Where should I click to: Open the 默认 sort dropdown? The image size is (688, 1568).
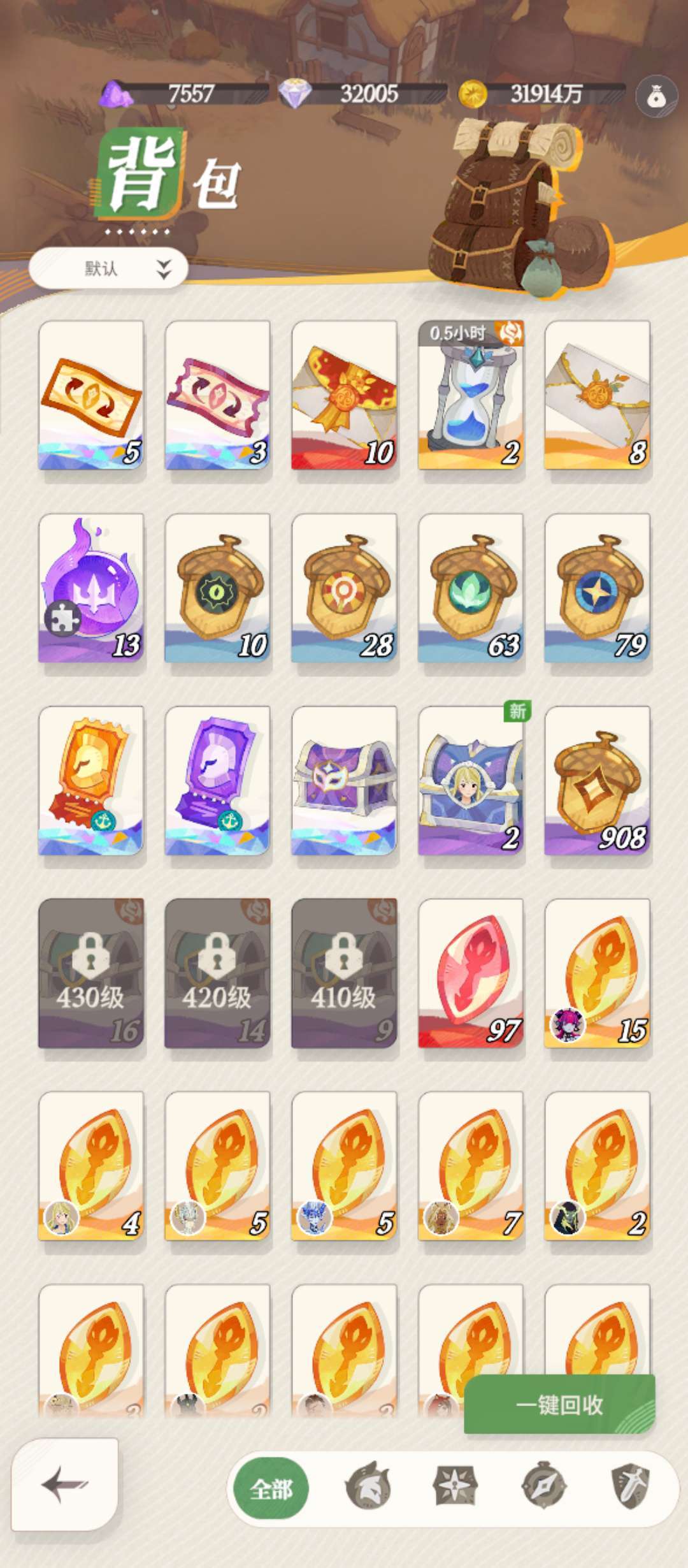pos(108,268)
